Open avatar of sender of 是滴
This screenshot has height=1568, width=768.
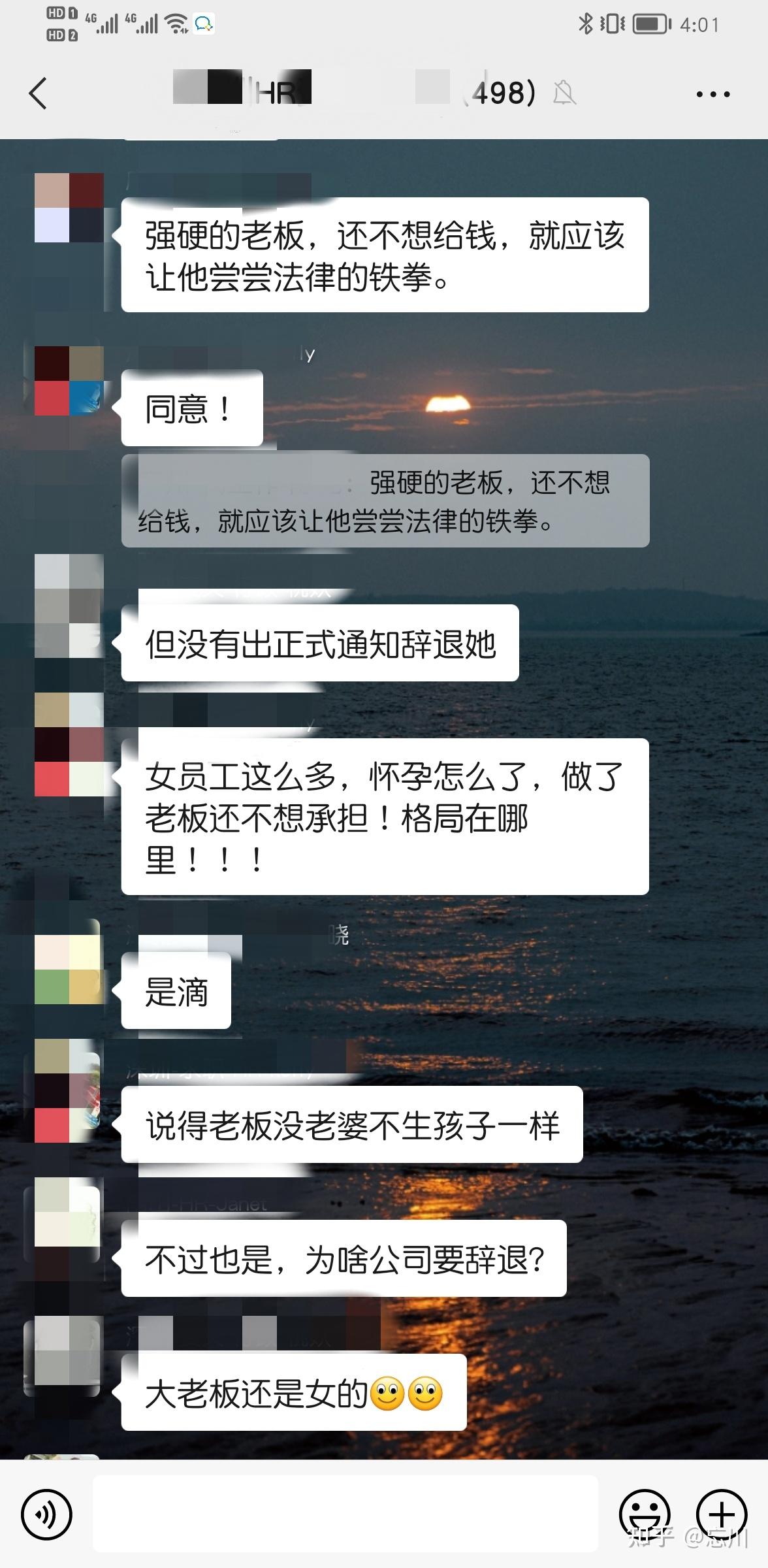[x=69, y=970]
